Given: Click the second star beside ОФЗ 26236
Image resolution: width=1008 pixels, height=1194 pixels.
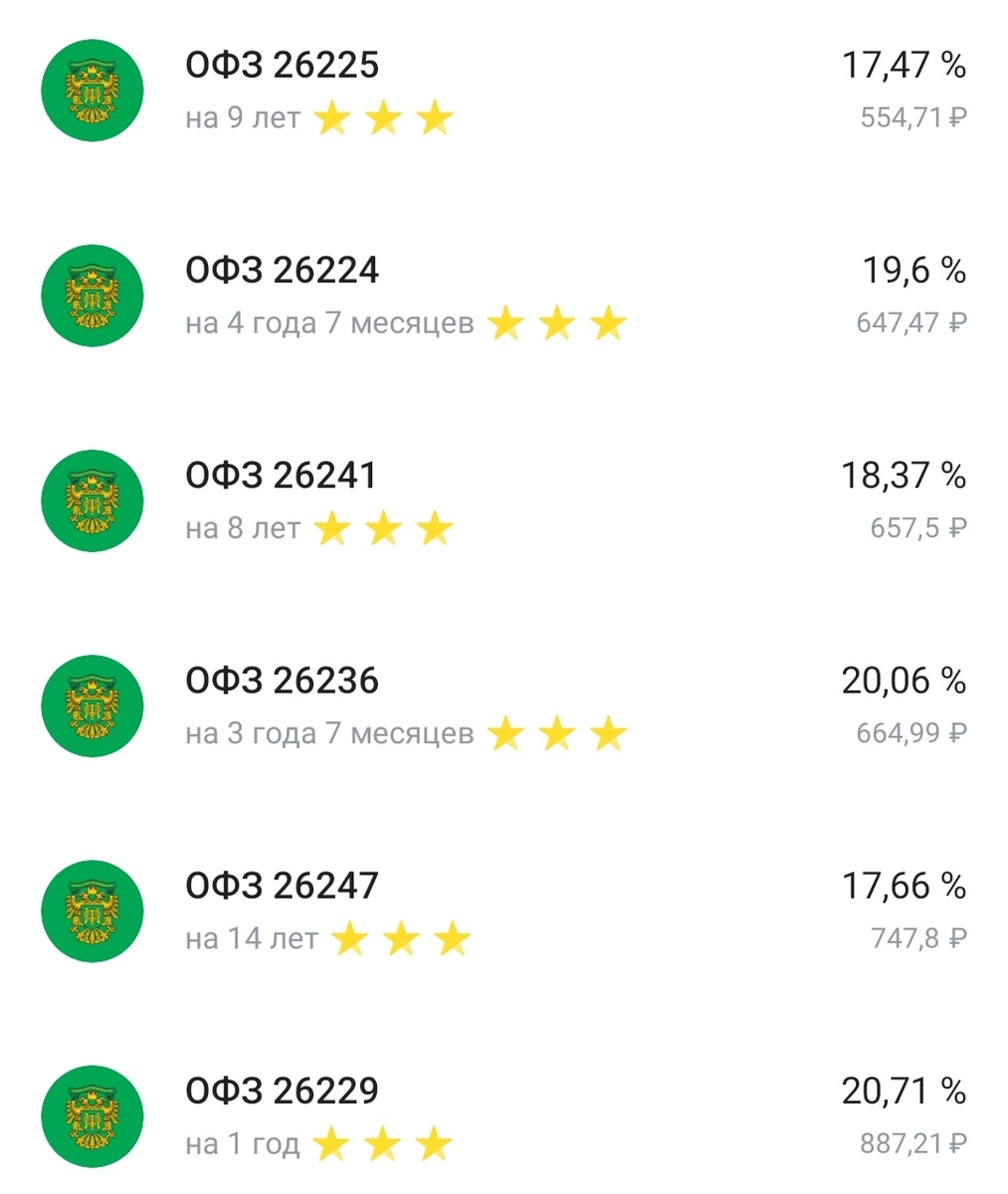Looking at the screenshot, I should [x=557, y=733].
